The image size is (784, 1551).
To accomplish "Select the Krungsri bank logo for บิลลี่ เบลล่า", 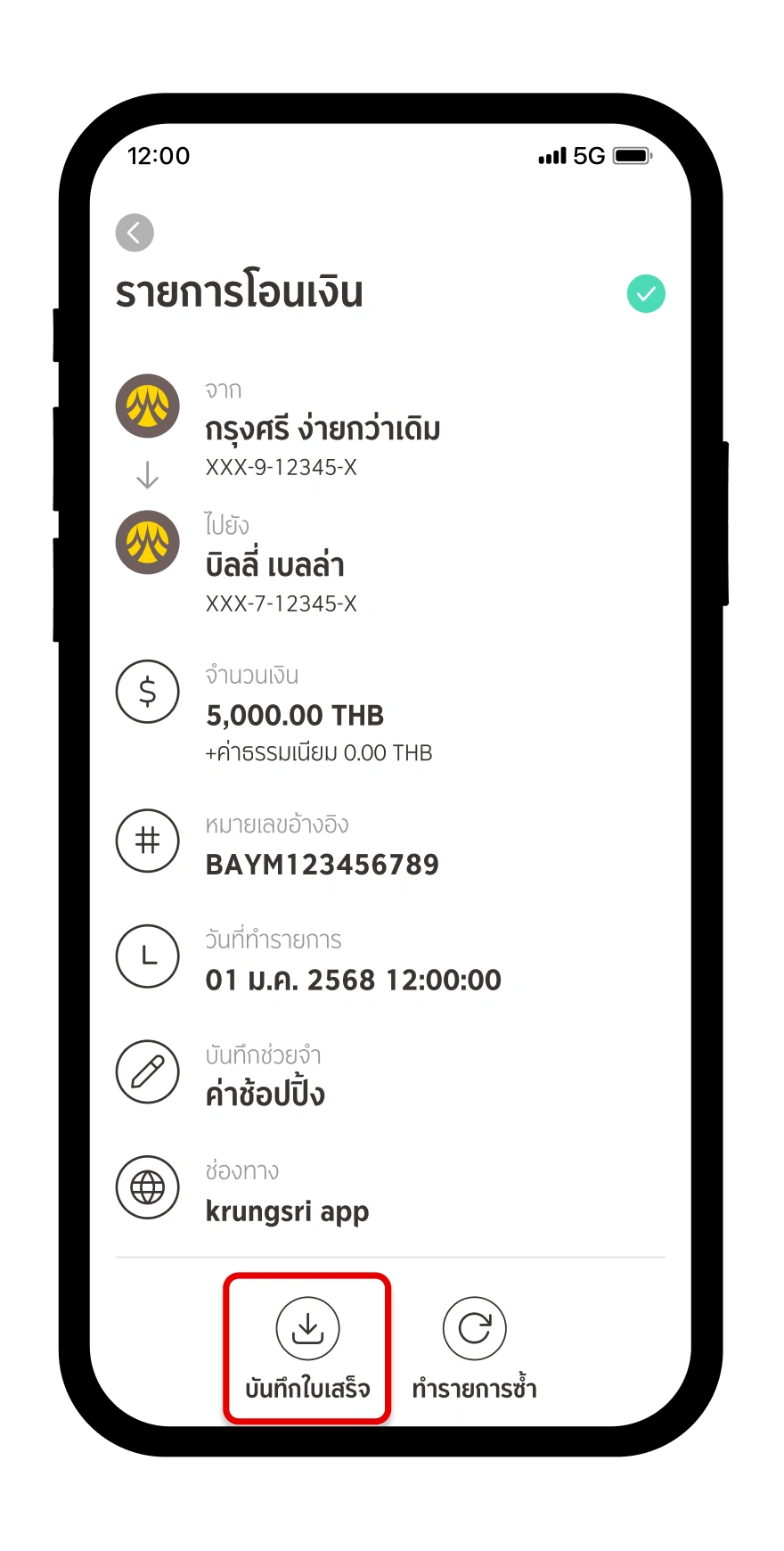I will (147, 542).
